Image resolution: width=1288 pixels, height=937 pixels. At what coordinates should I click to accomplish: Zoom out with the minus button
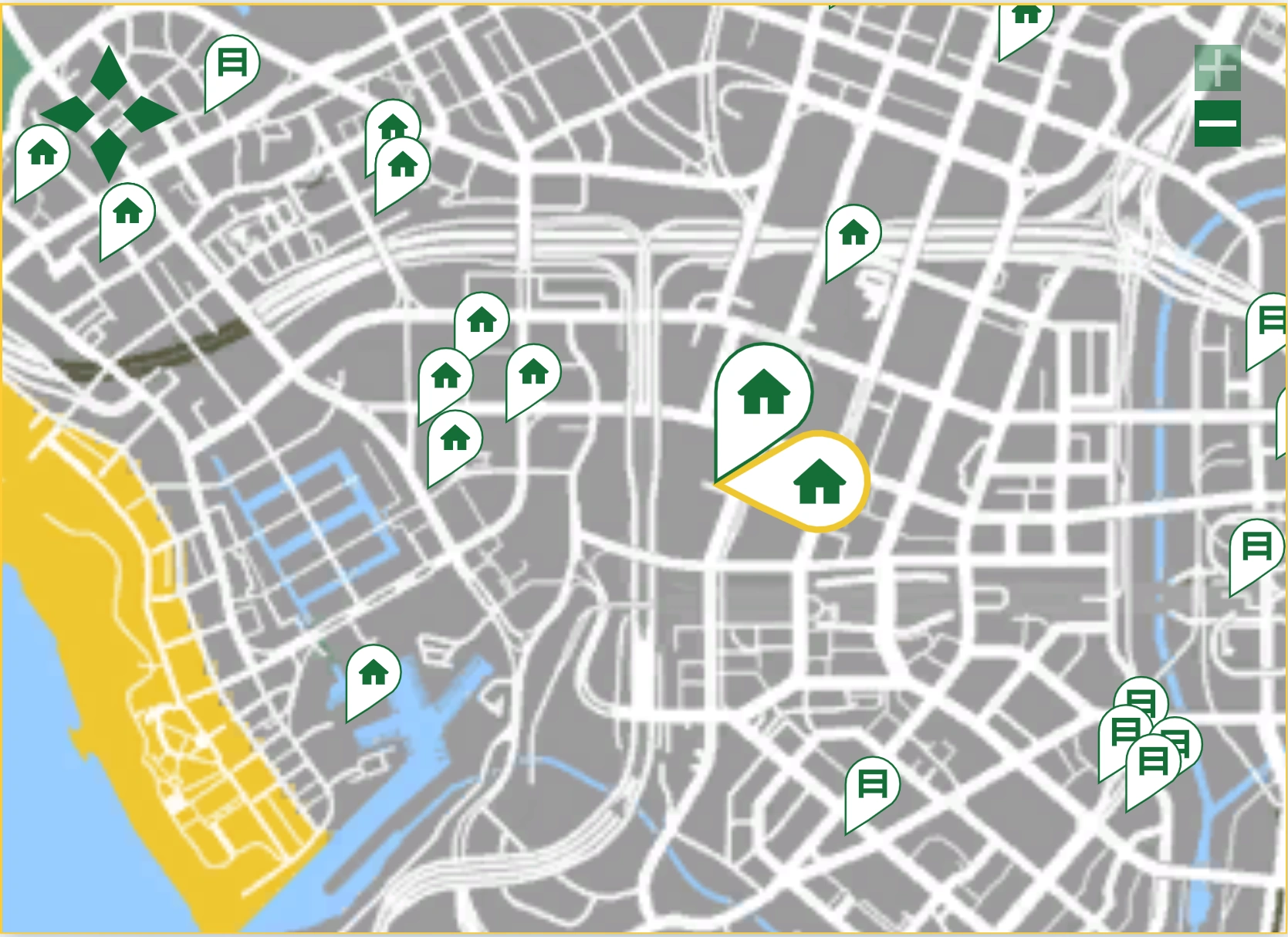coord(1218,123)
